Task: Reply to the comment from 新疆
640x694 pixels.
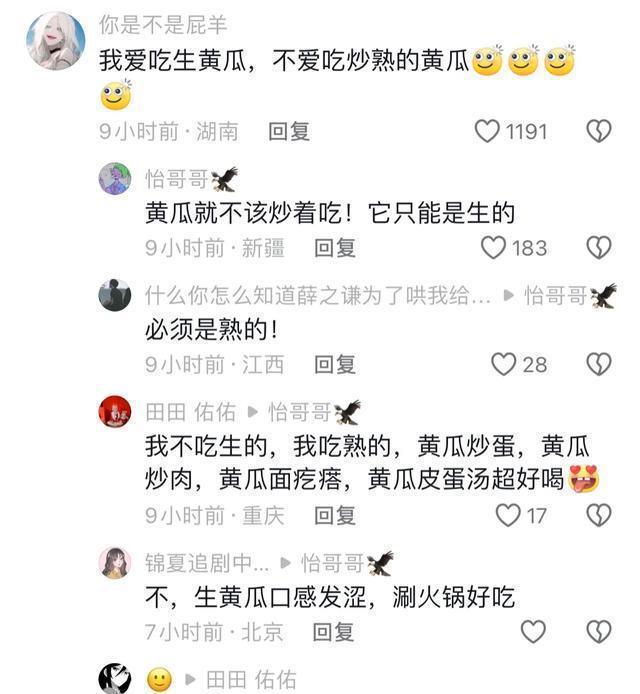Action: pos(335,248)
